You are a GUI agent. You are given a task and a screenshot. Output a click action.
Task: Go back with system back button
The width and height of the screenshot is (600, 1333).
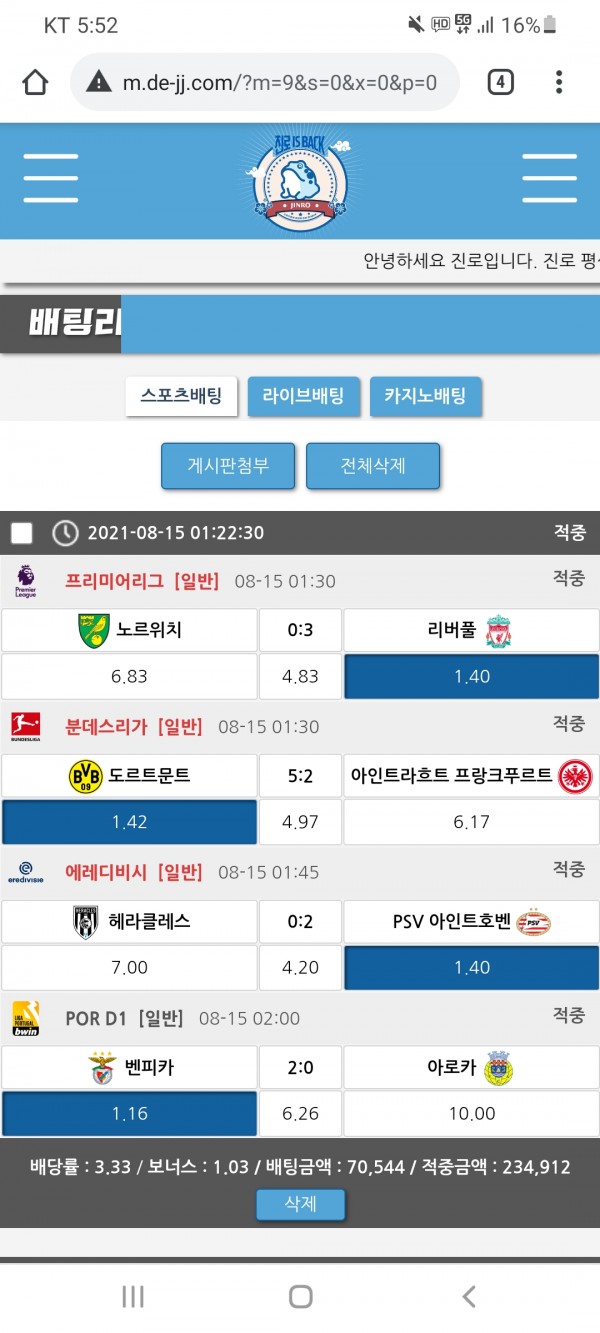point(468,1297)
